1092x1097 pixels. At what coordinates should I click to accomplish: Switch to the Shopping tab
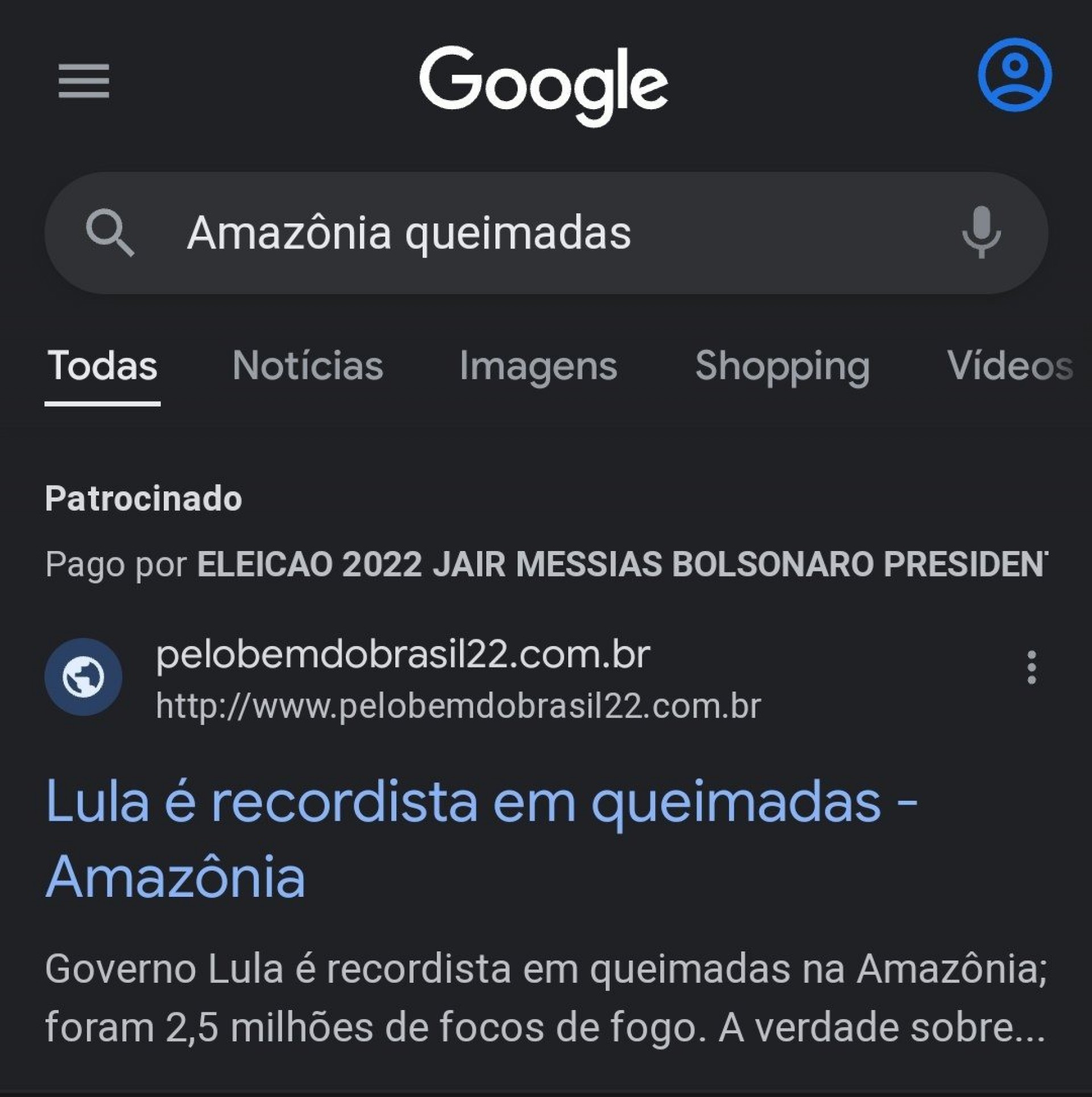[x=781, y=367]
